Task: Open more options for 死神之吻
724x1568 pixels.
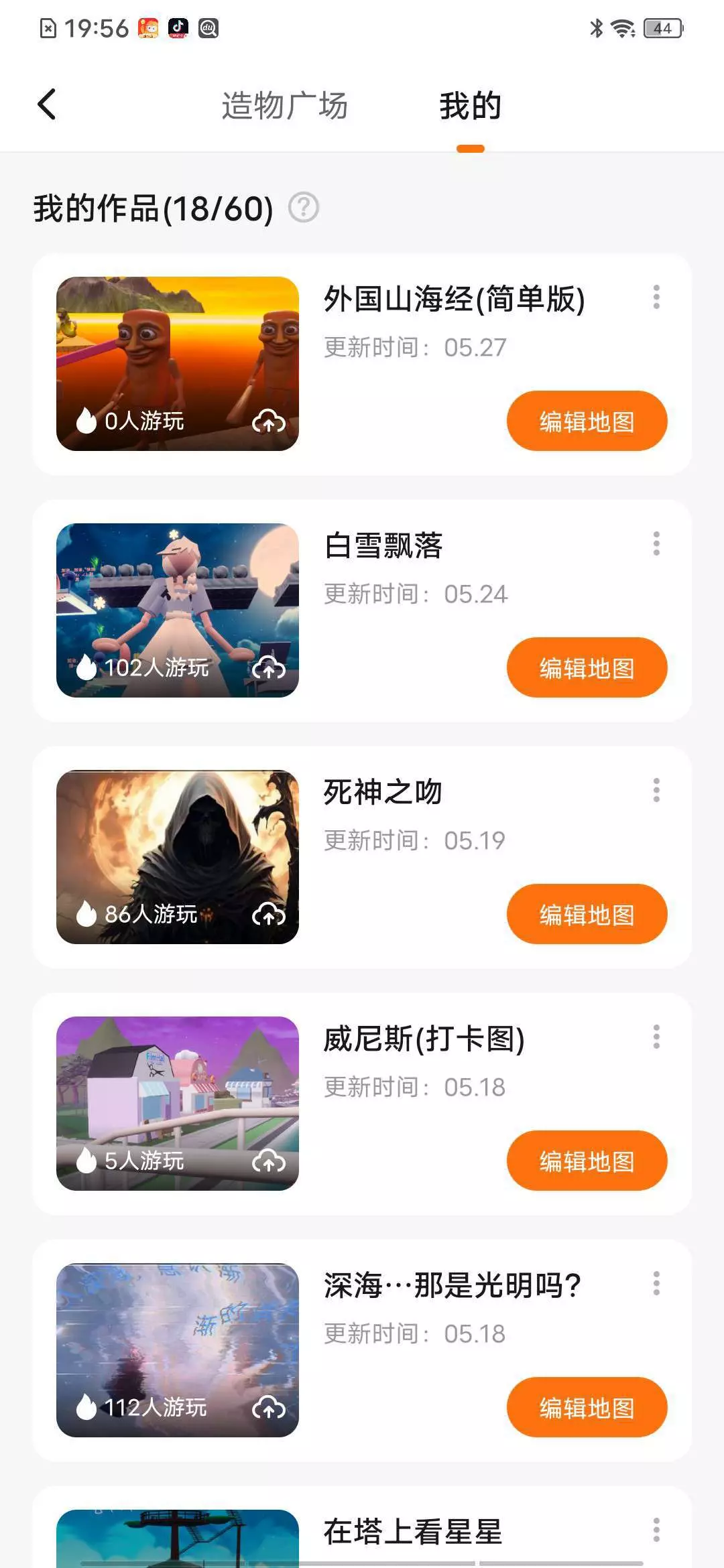Action: 656,790
